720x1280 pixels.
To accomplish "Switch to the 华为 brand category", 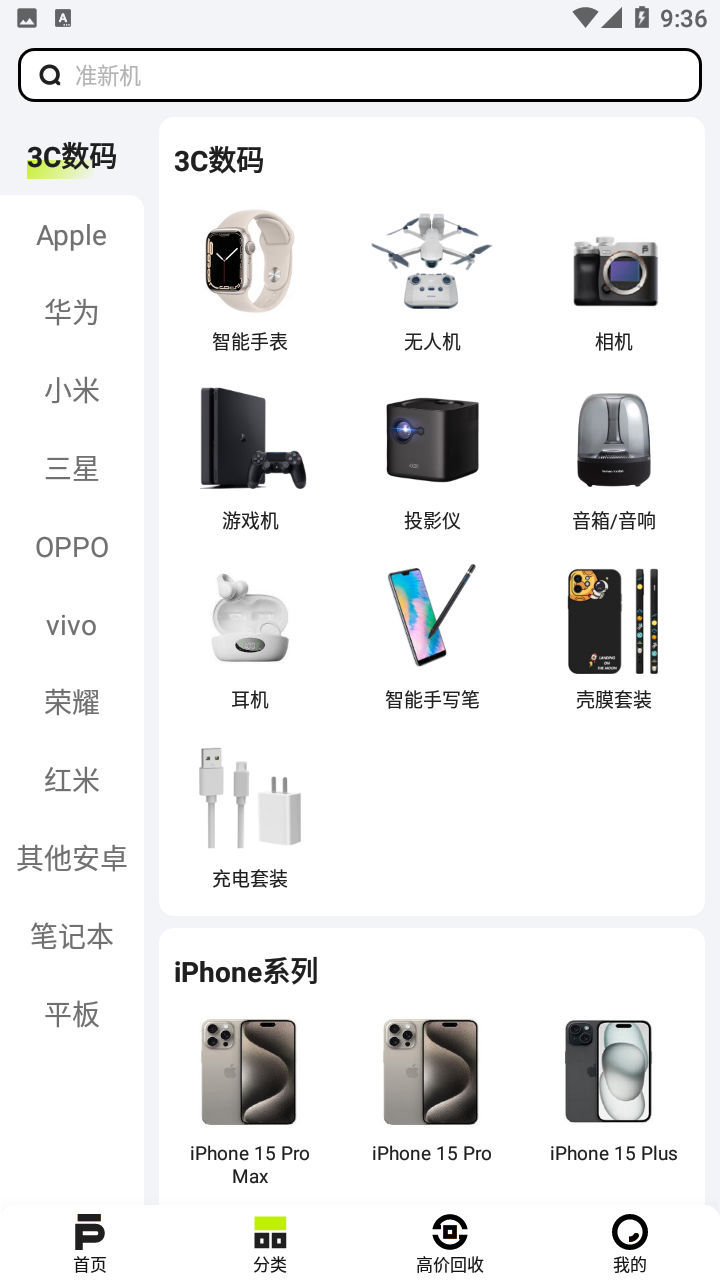I will pyautogui.click(x=72, y=313).
